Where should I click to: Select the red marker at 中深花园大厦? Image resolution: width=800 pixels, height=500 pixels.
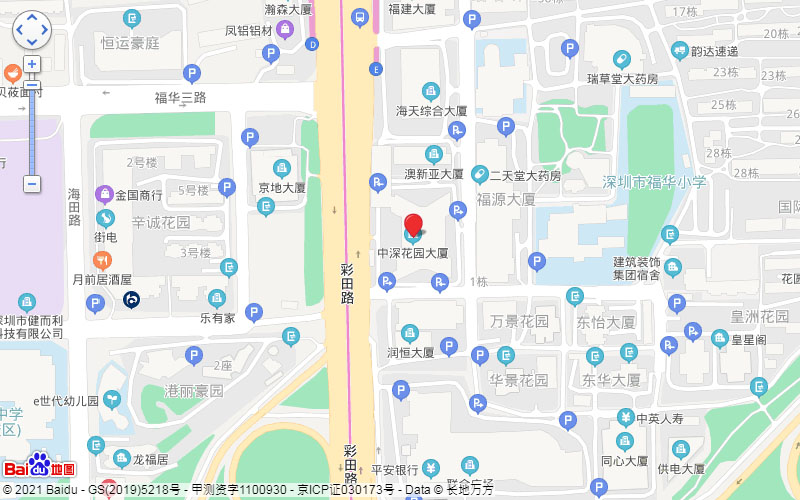[413, 226]
